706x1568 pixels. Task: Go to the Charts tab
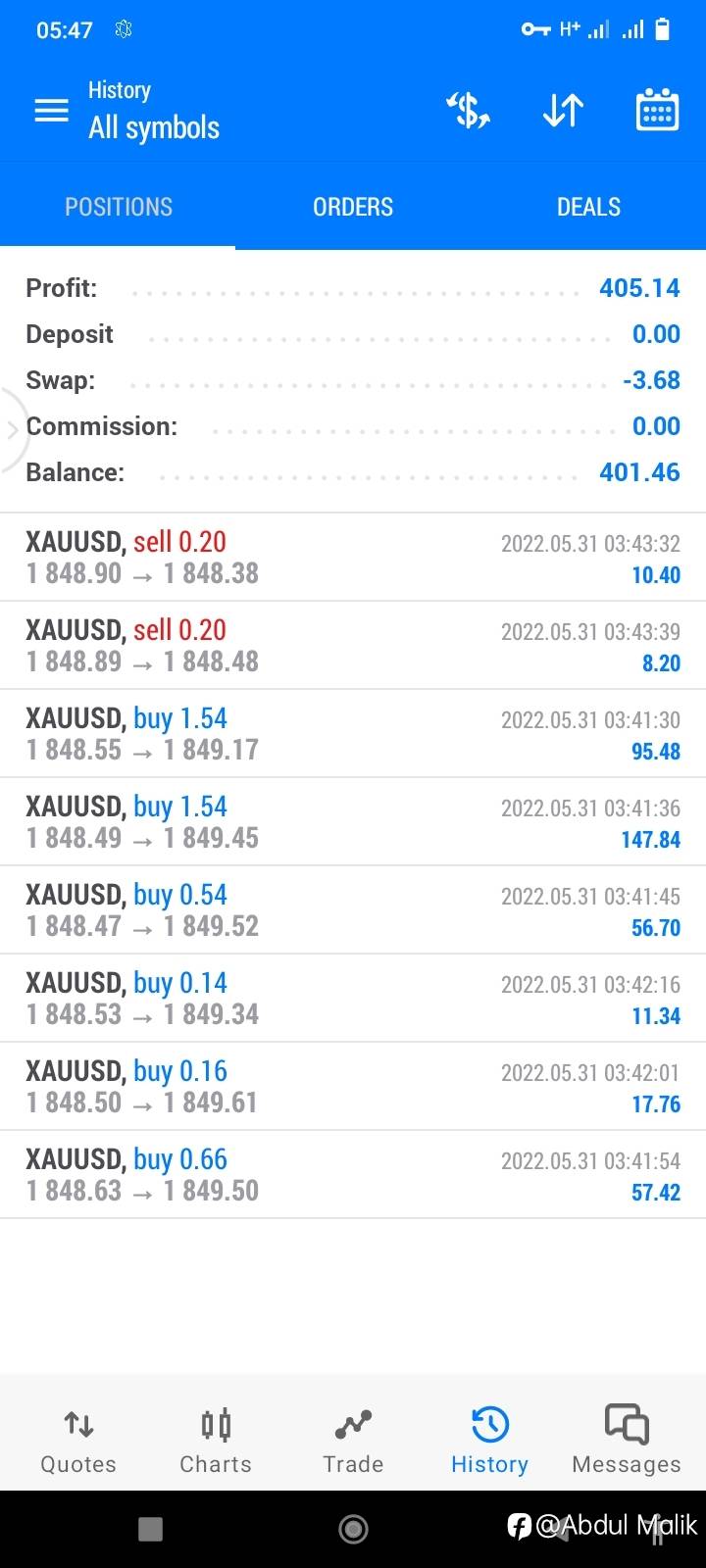coord(216,1441)
